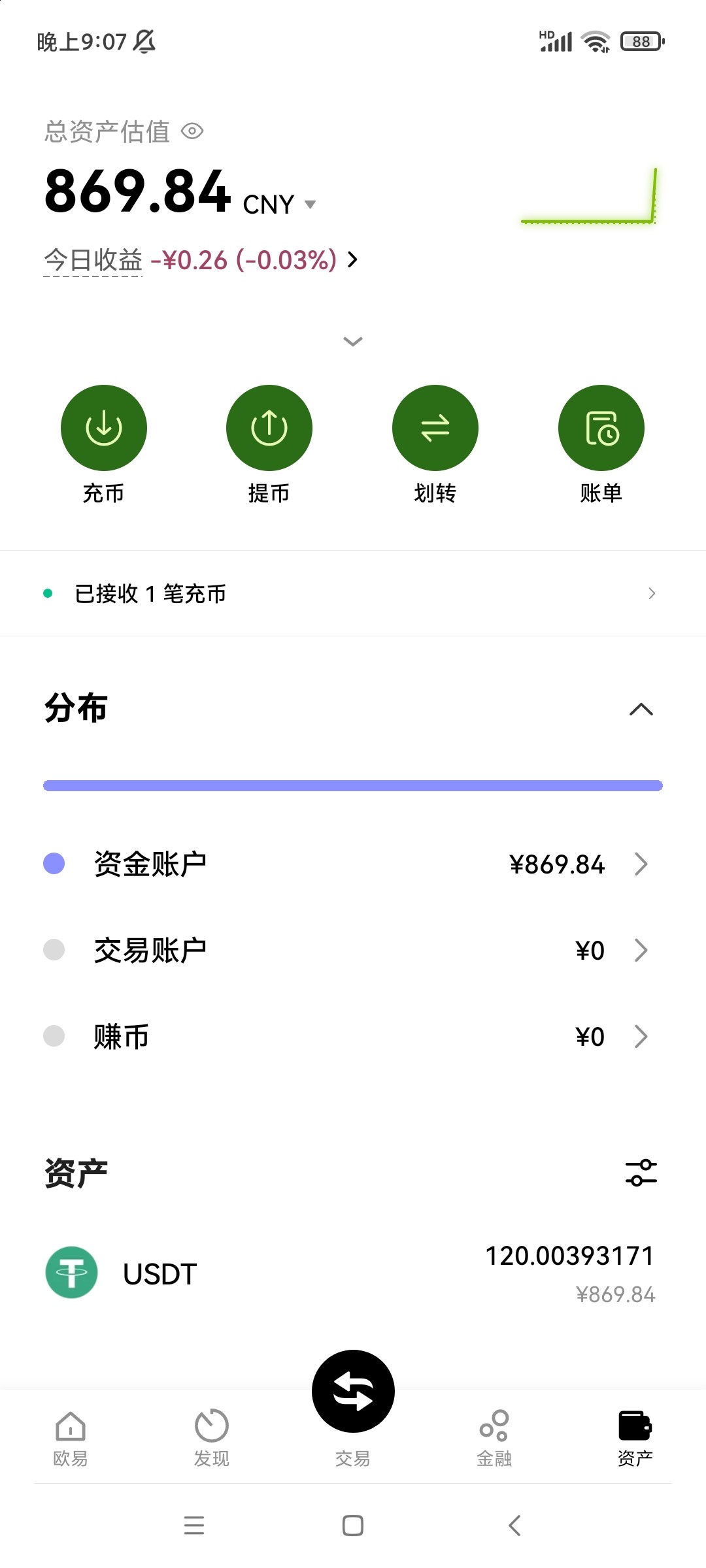Image resolution: width=706 pixels, height=1568 pixels.
Task: Switch to the 欧易 home tab
Action: pos(71,1437)
